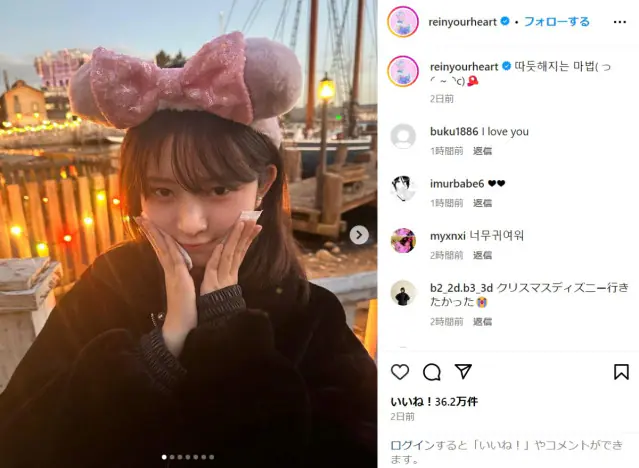Viewport: 639px width, 468px height.
Task: View the 36.2万件 likes list
Action: [x=433, y=401]
